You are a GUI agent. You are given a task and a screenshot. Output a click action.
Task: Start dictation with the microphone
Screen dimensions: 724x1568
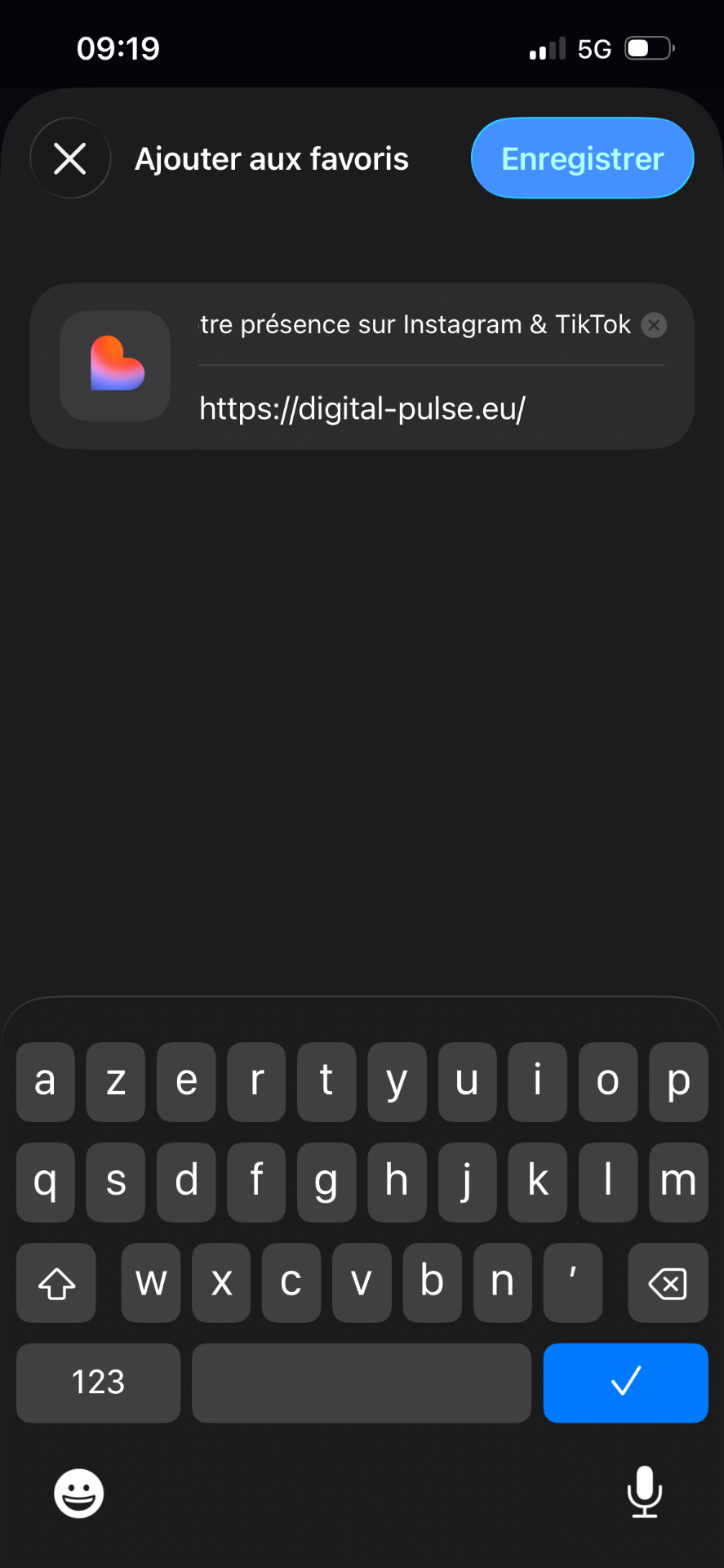point(644,1491)
